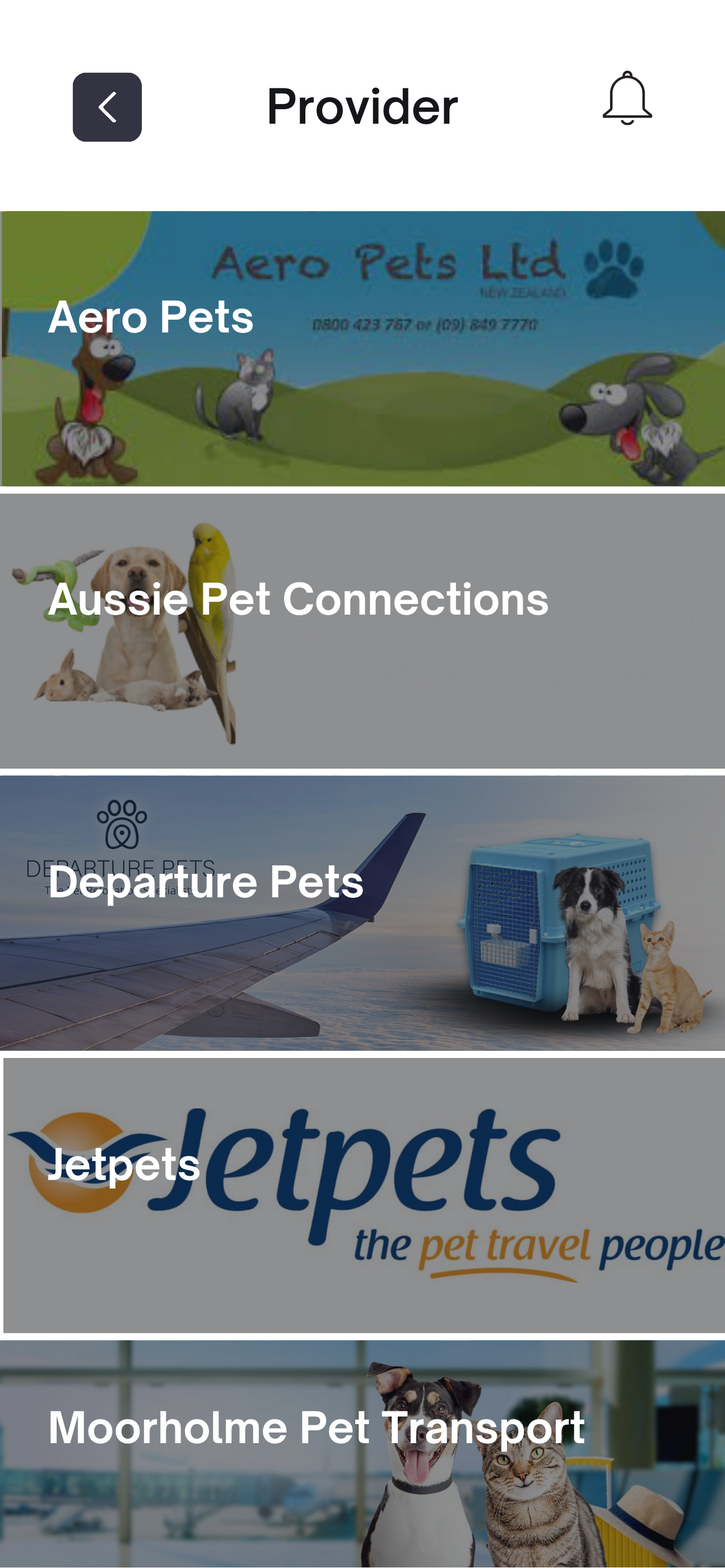Open the notifications bell
Viewport: 725px width, 1568px height.
click(627, 99)
